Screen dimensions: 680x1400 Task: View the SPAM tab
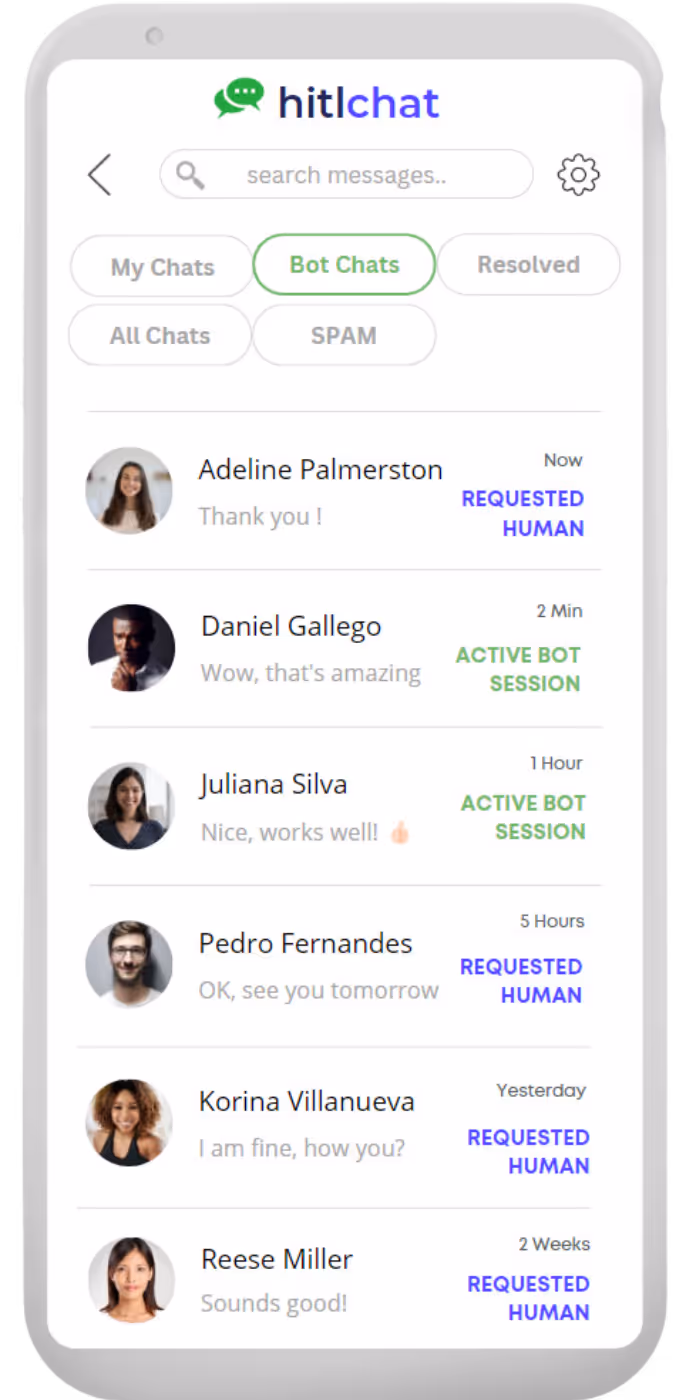coord(343,336)
